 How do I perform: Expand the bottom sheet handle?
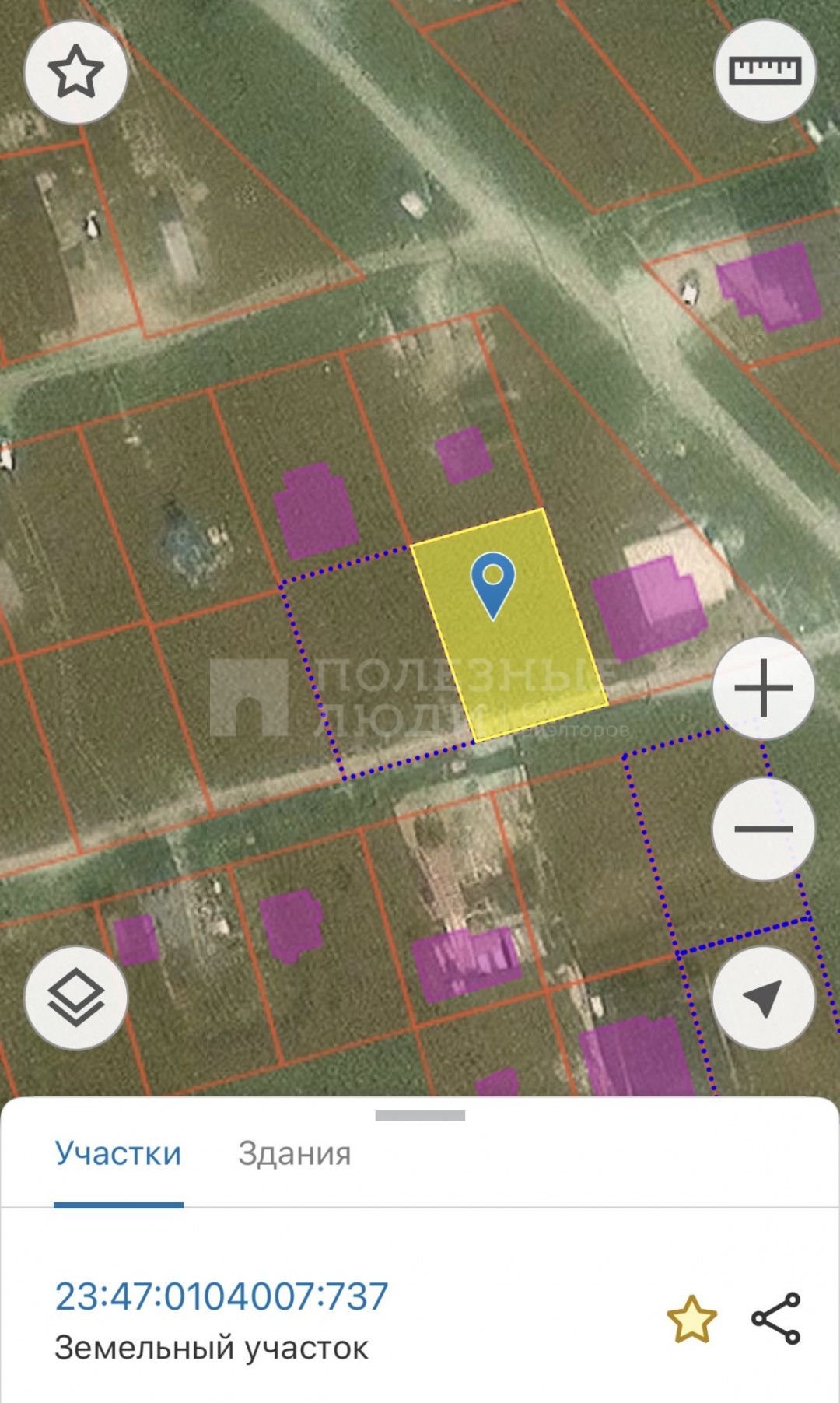click(x=420, y=1115)
